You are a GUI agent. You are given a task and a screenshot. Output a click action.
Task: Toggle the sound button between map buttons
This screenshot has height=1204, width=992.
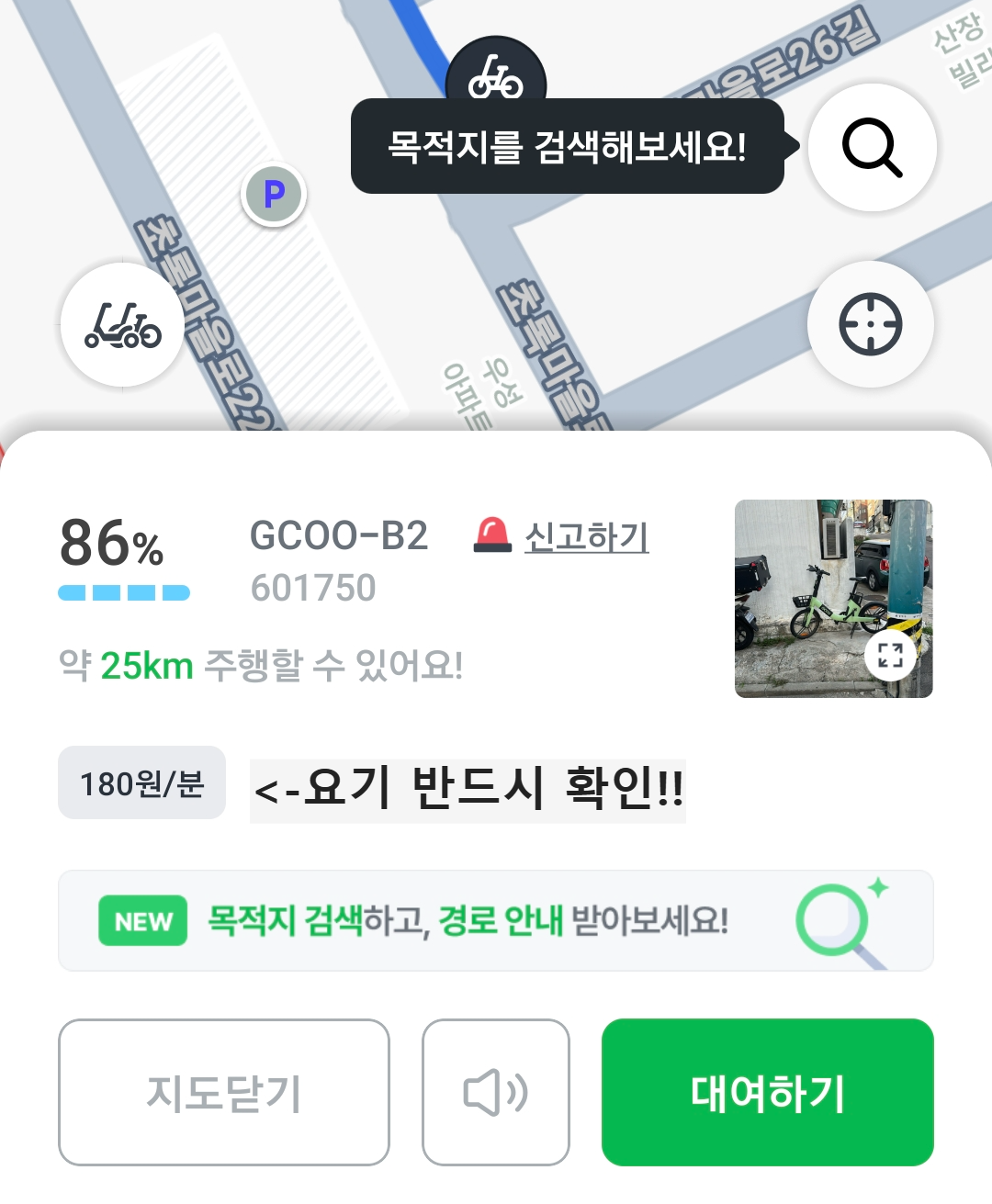(495, 1091)
